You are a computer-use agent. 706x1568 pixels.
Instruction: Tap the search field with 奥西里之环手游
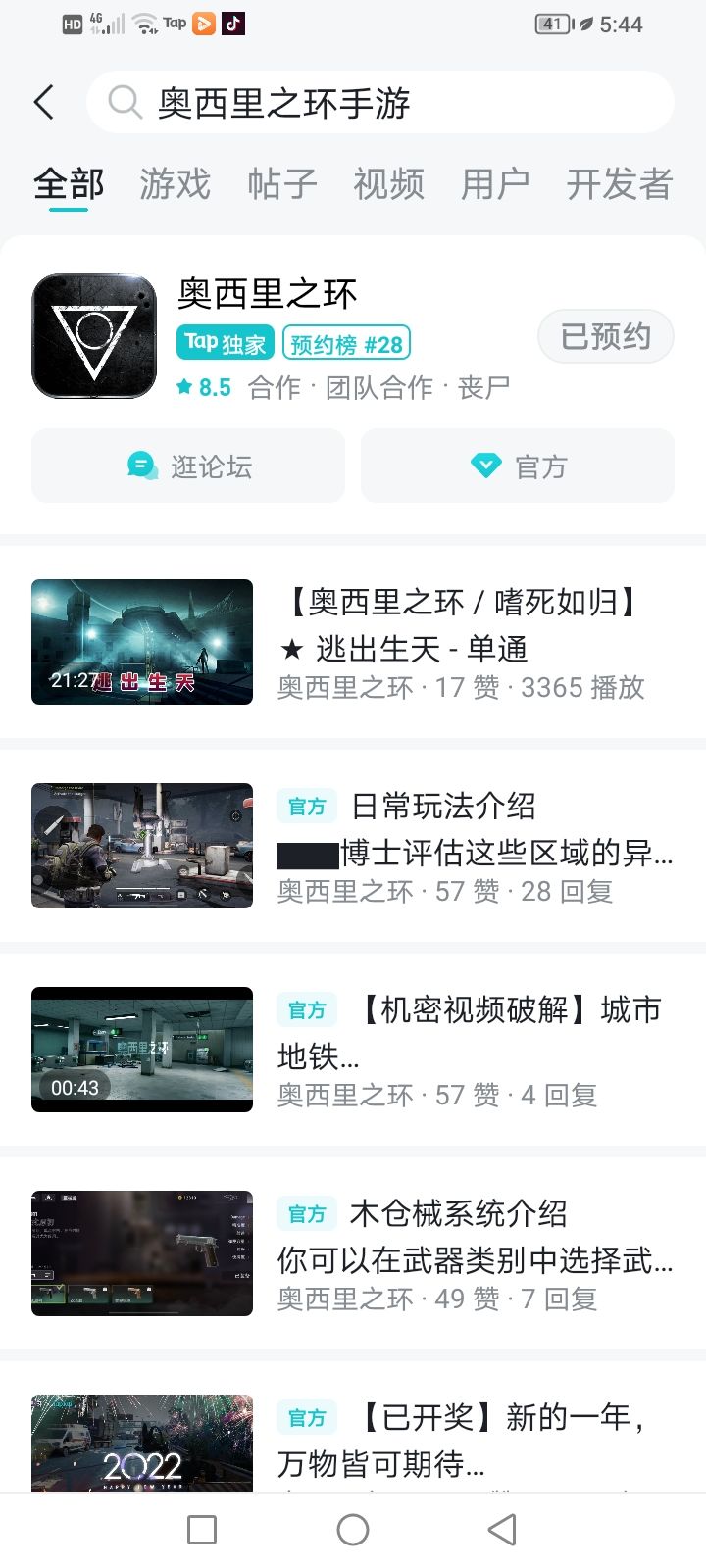point(380,102)
